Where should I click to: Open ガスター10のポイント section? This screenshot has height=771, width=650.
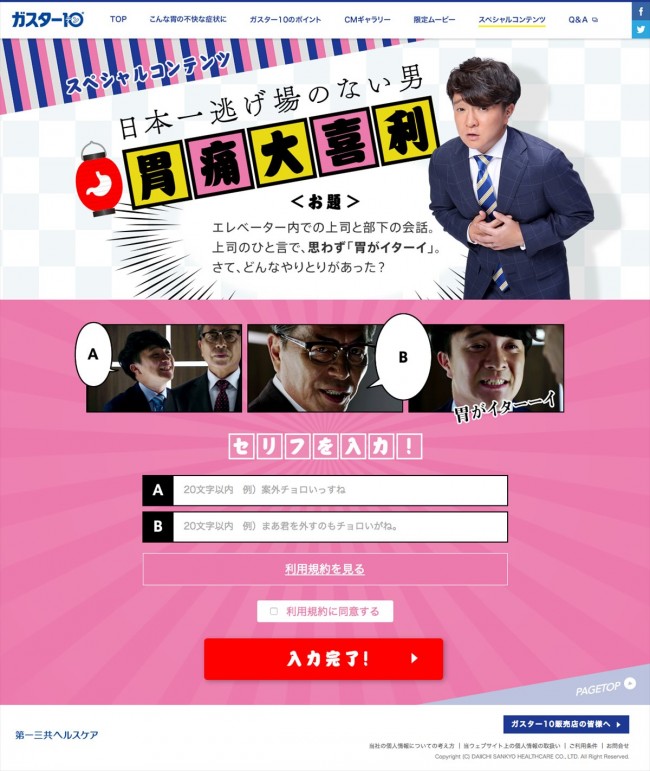coord(285,19)
